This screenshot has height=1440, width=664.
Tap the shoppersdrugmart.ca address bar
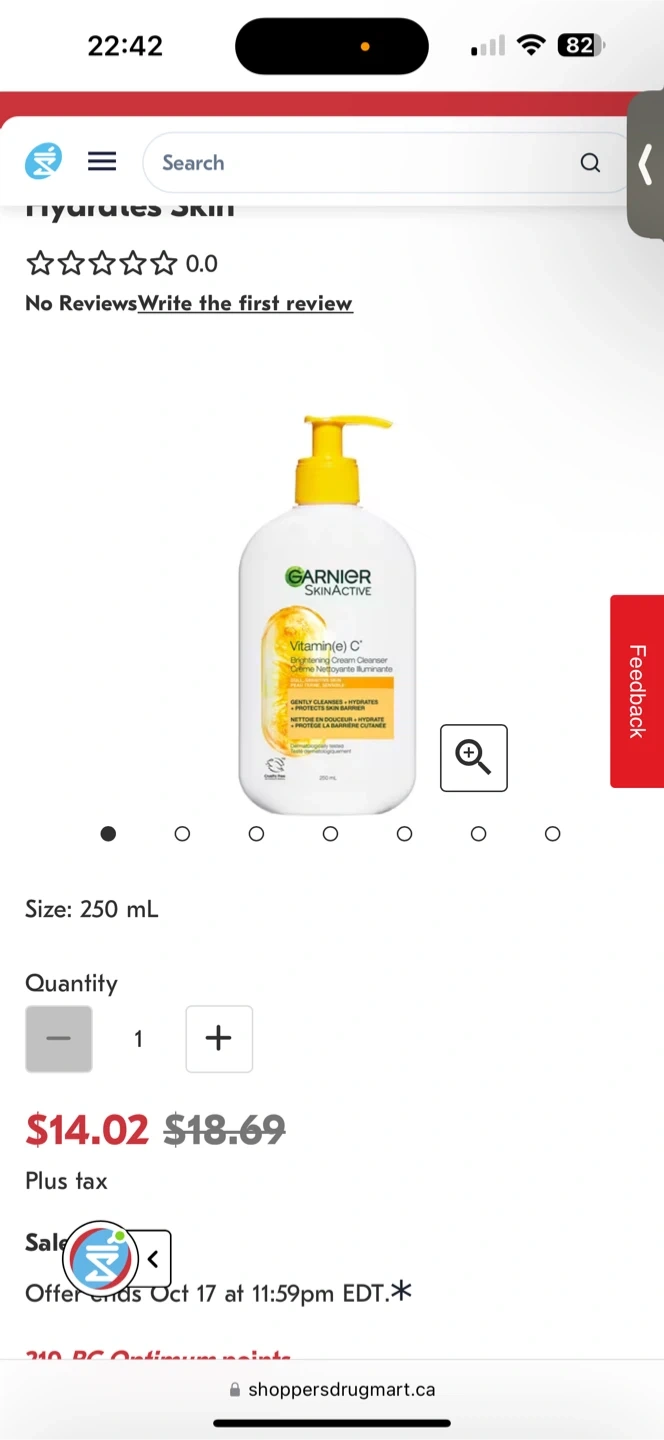332,1389
